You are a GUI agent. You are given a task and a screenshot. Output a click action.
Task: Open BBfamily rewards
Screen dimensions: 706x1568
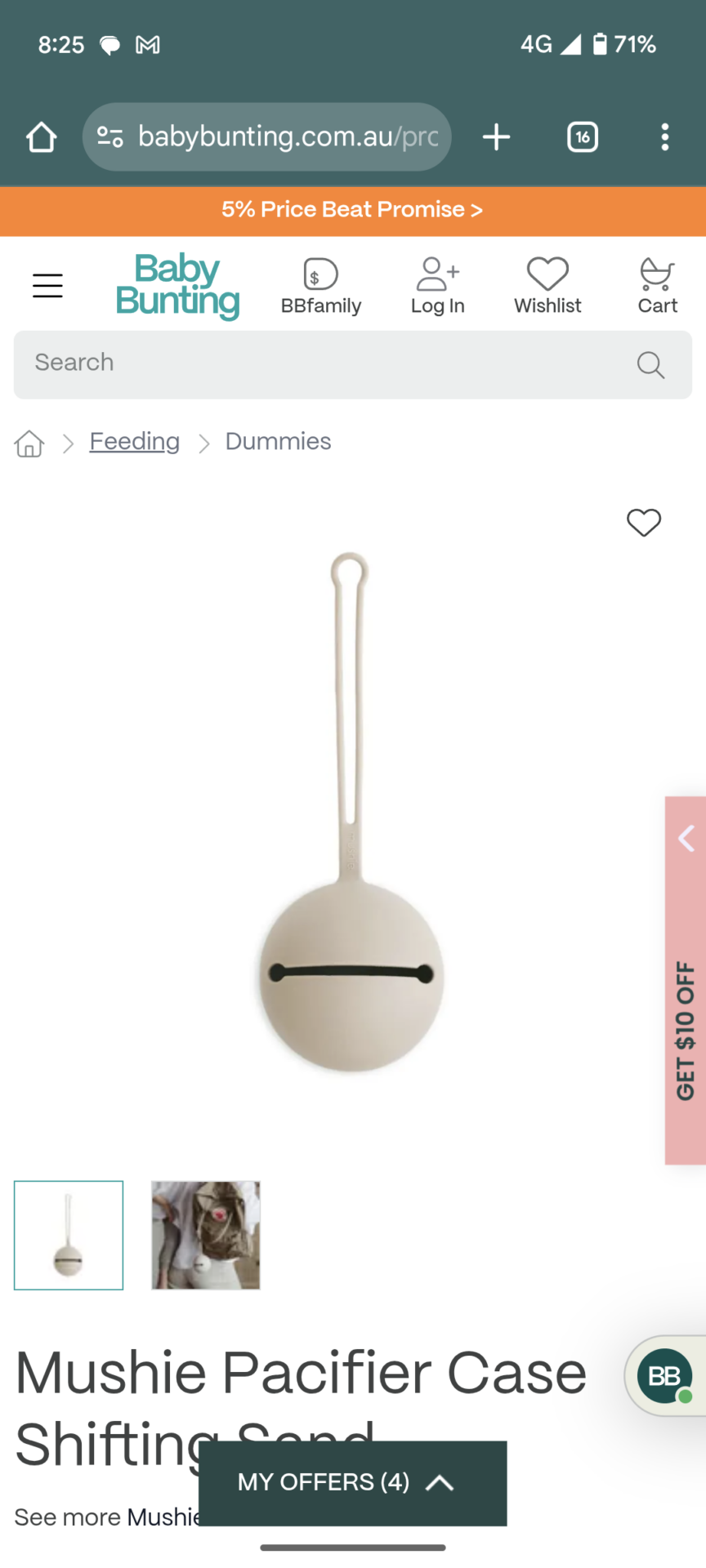[x=320, y=286]
